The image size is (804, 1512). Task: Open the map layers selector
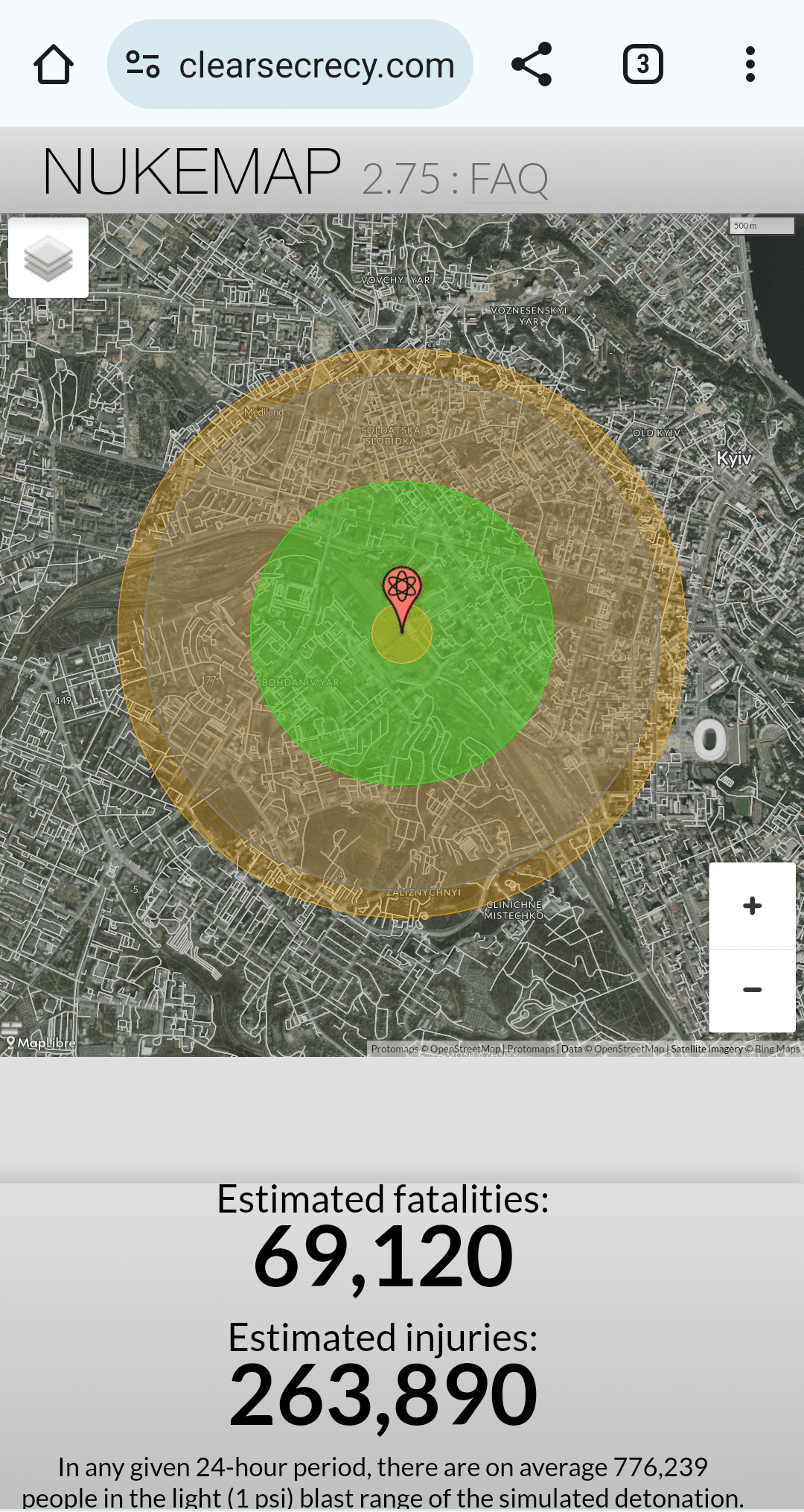(x=48, y=258)
